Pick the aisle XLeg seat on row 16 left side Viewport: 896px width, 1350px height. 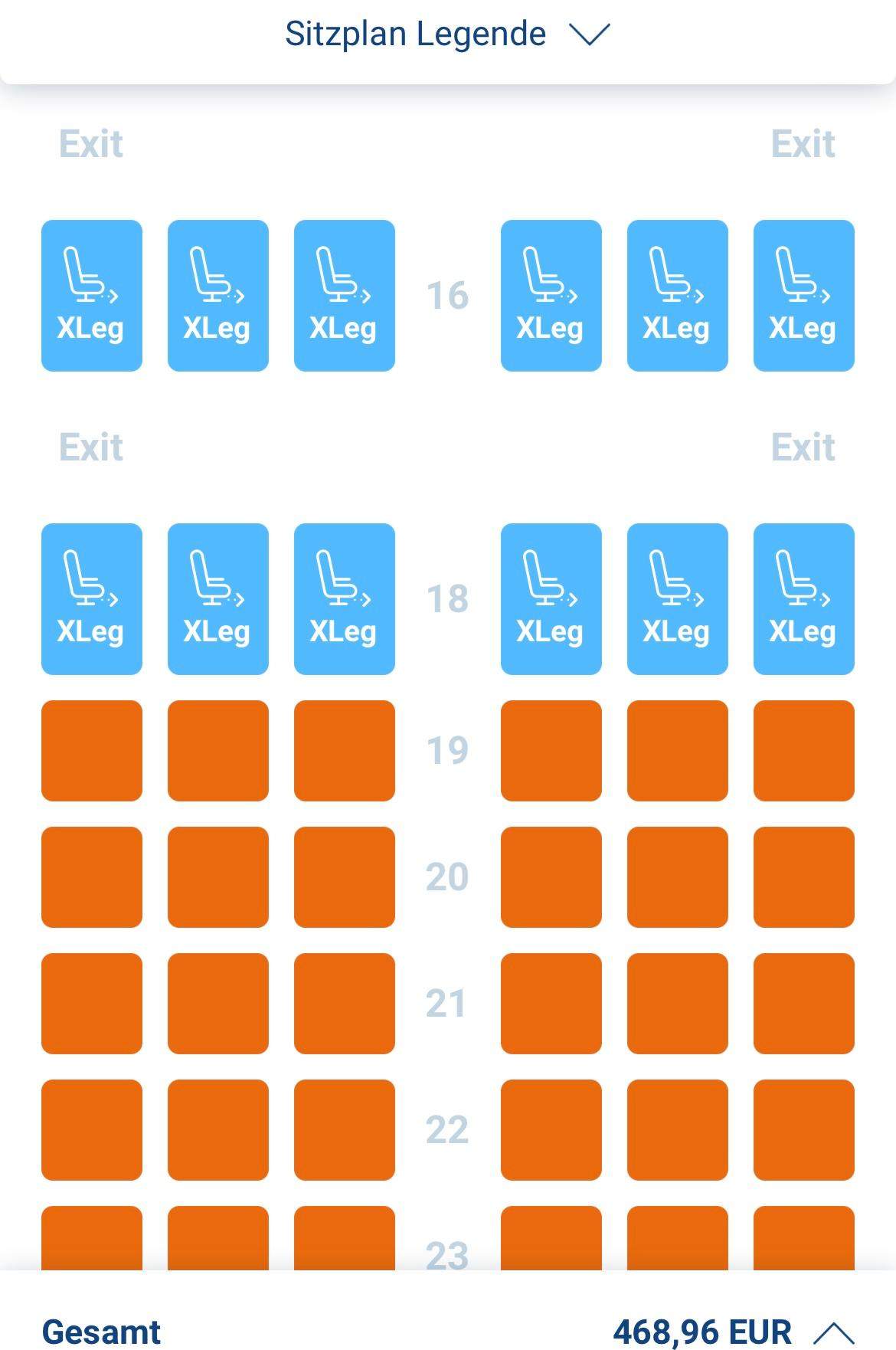coord(344,295)
